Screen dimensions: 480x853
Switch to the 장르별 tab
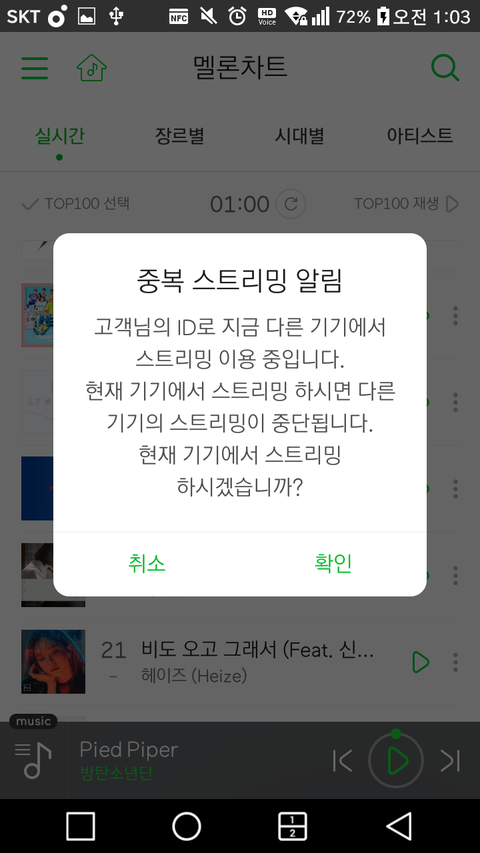tap(180, 135)
